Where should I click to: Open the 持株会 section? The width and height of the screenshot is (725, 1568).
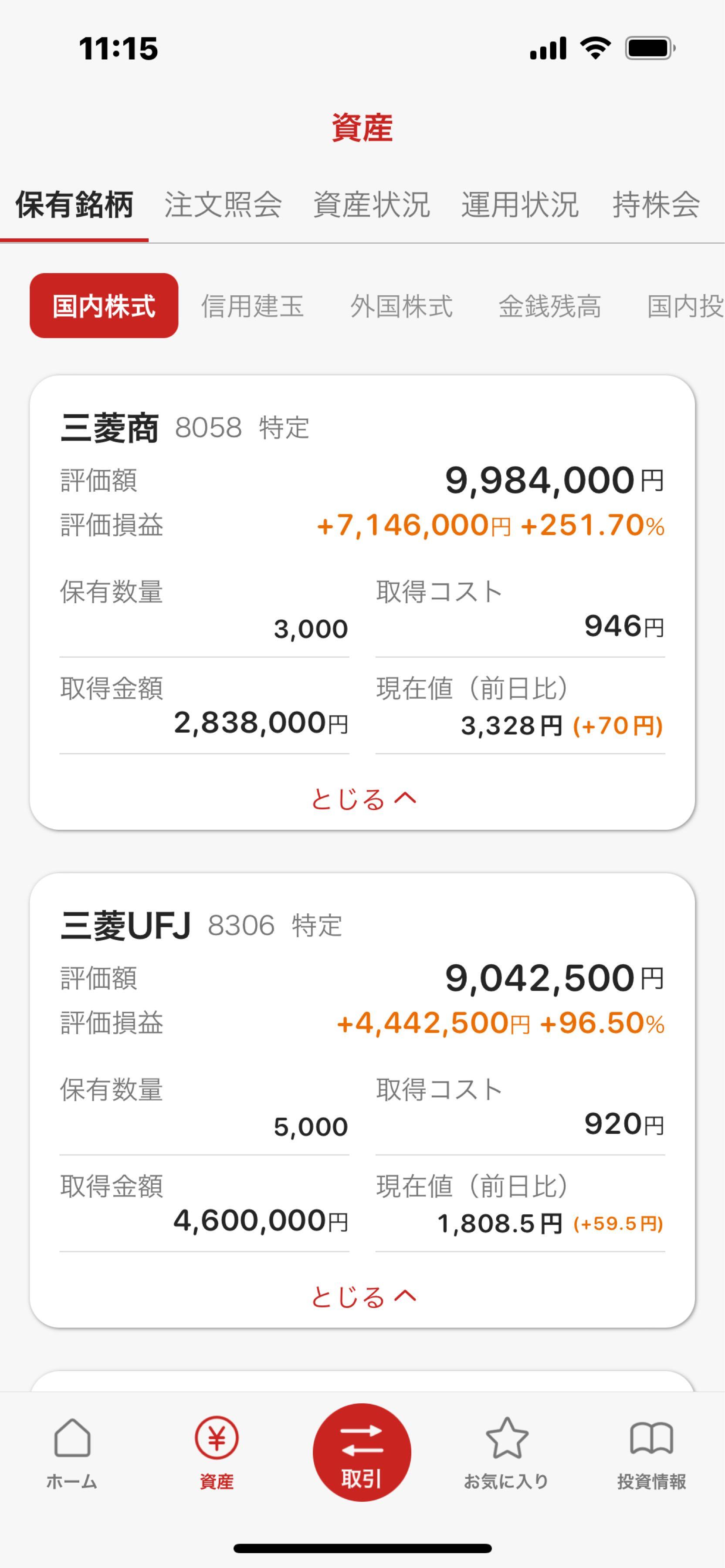(656, 206)
